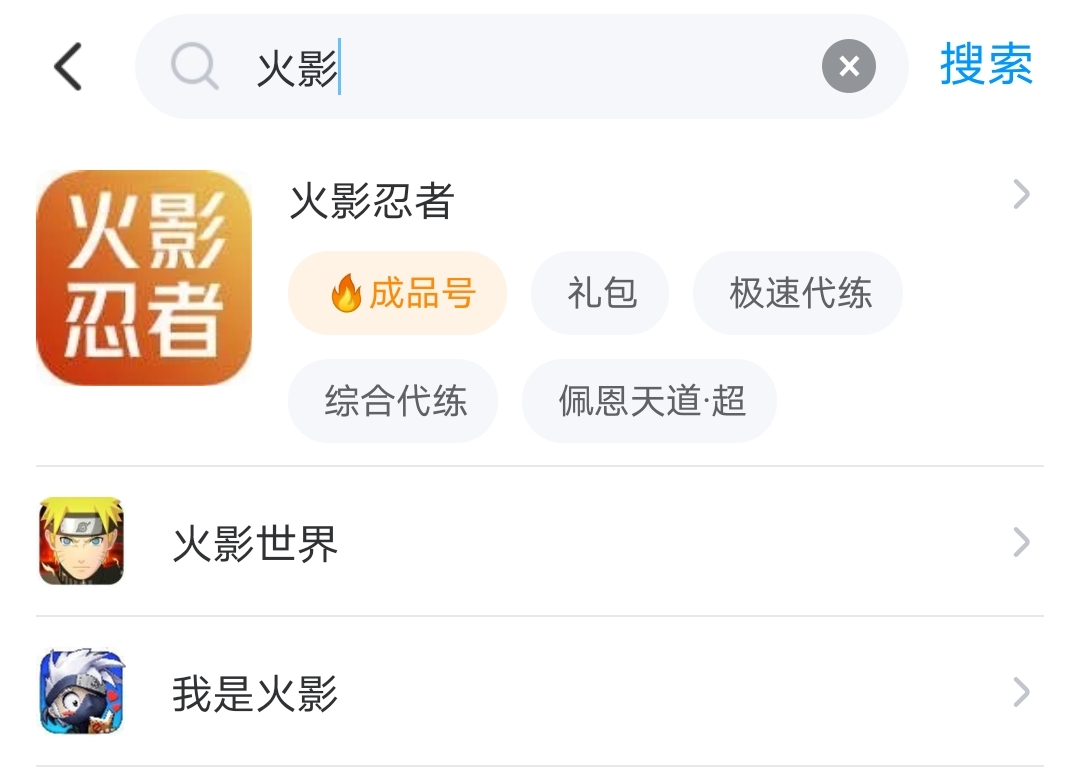Viewport: 1080px width, 768px height.
Task: Select the 礼包 chip
Action: [601, 293]
